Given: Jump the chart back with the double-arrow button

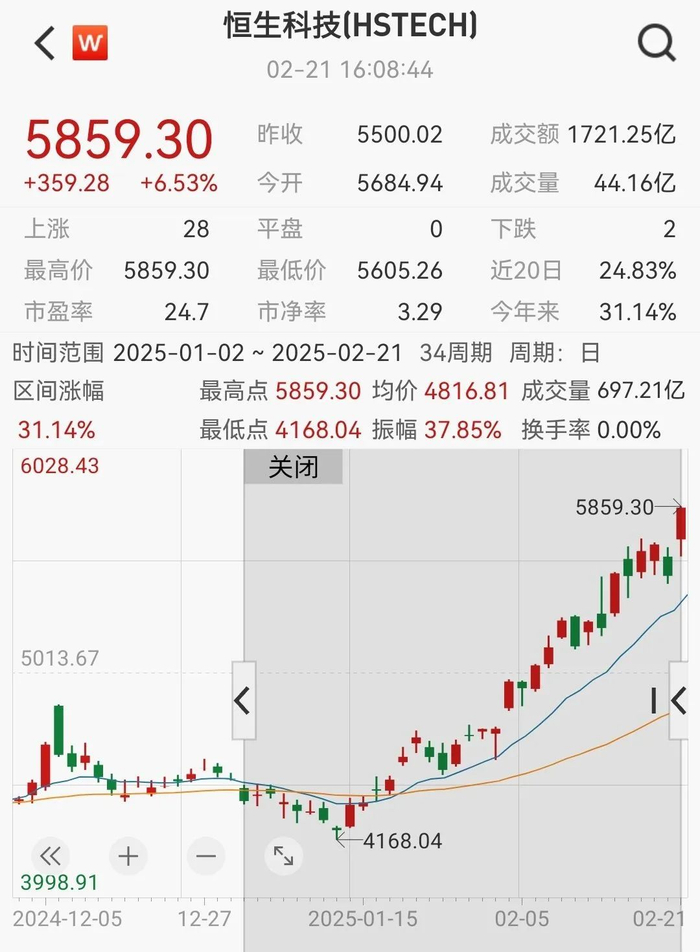Looking at the screenshot, I should tap(50, 856).
